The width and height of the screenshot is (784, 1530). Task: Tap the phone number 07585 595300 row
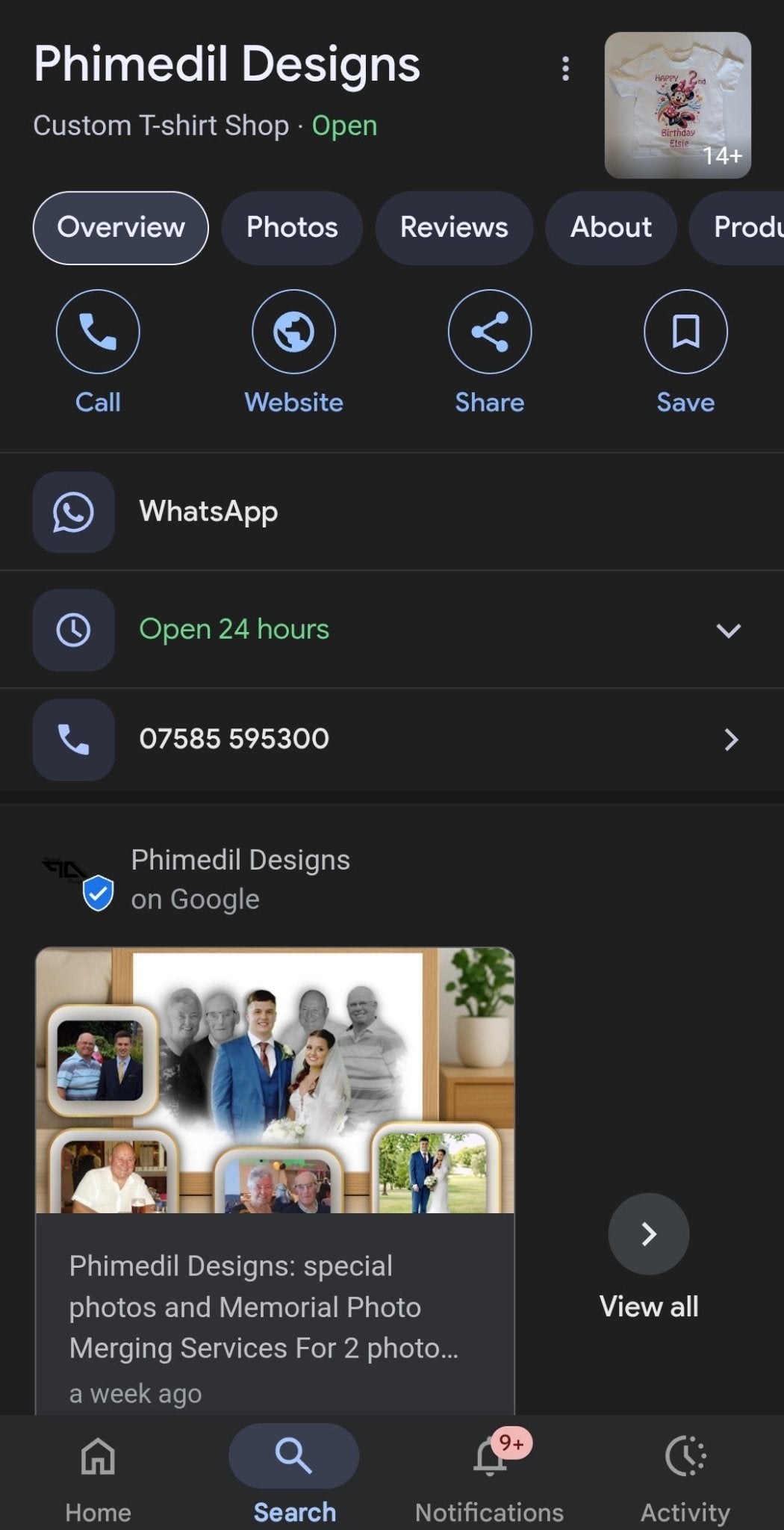coord(392,740)
